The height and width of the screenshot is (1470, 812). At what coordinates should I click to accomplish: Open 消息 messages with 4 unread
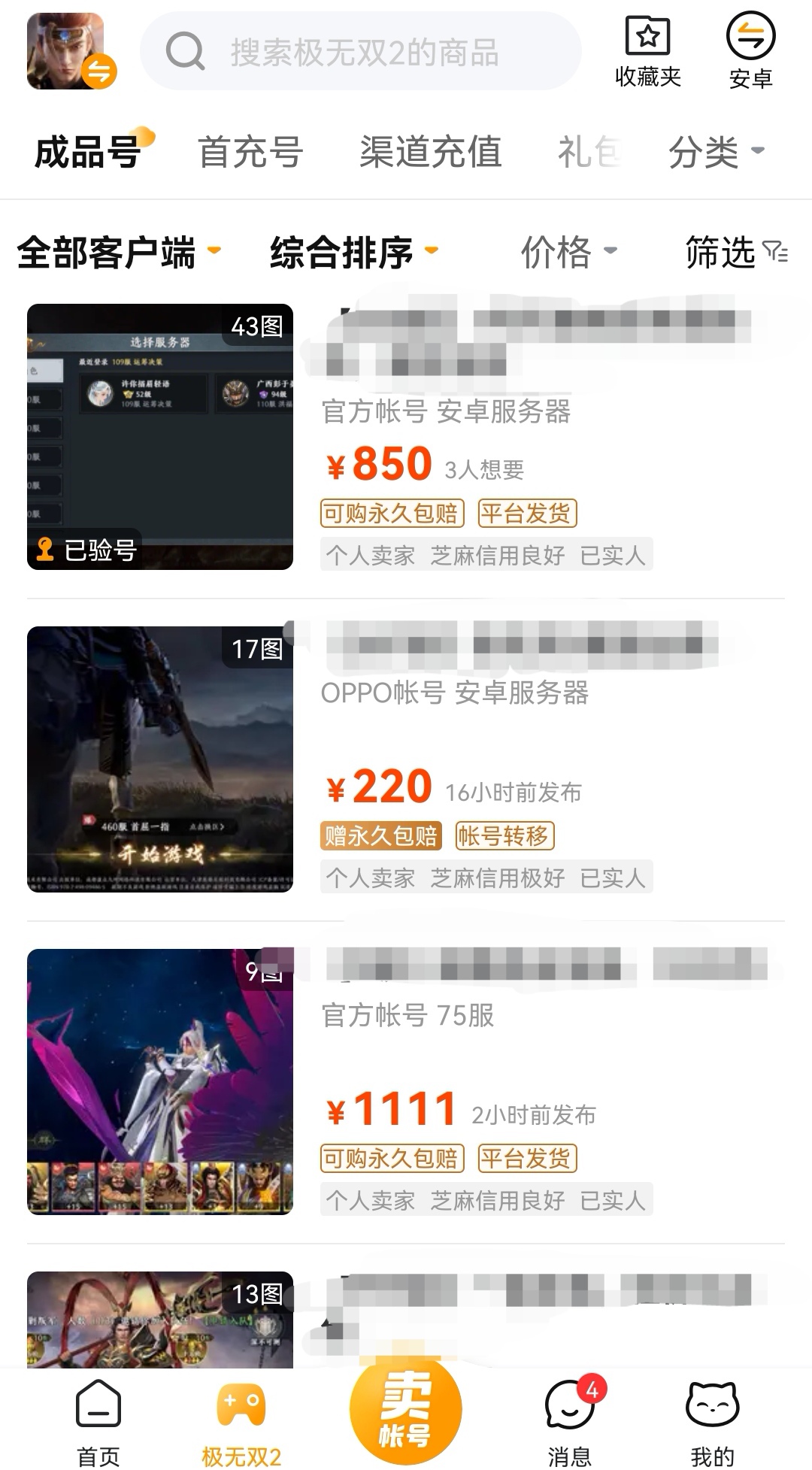[x=569, y=1421]
